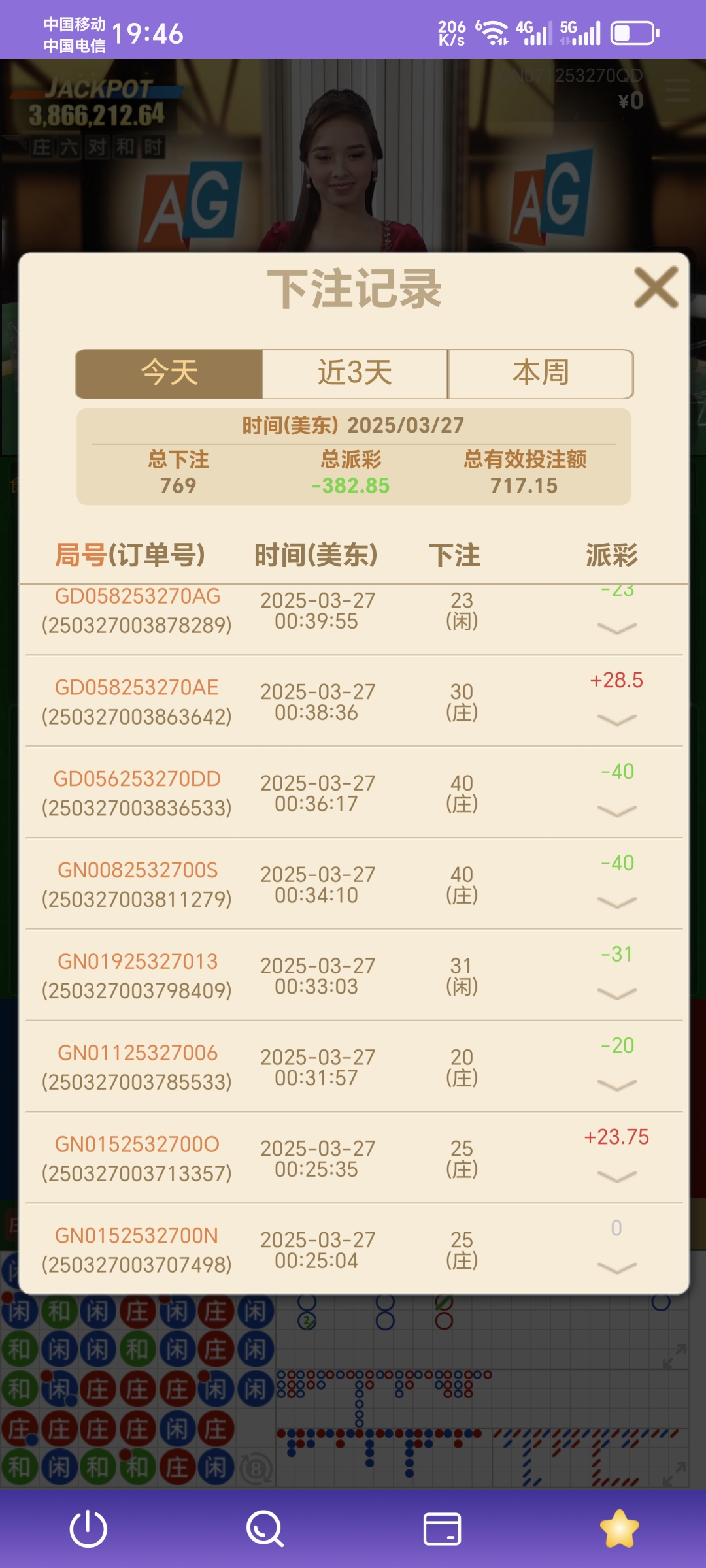The height and width of the screenshot is (1568, 706).
Task: Select order row 250327003863642
Action: pyautogui.click(x=135, y=717)
